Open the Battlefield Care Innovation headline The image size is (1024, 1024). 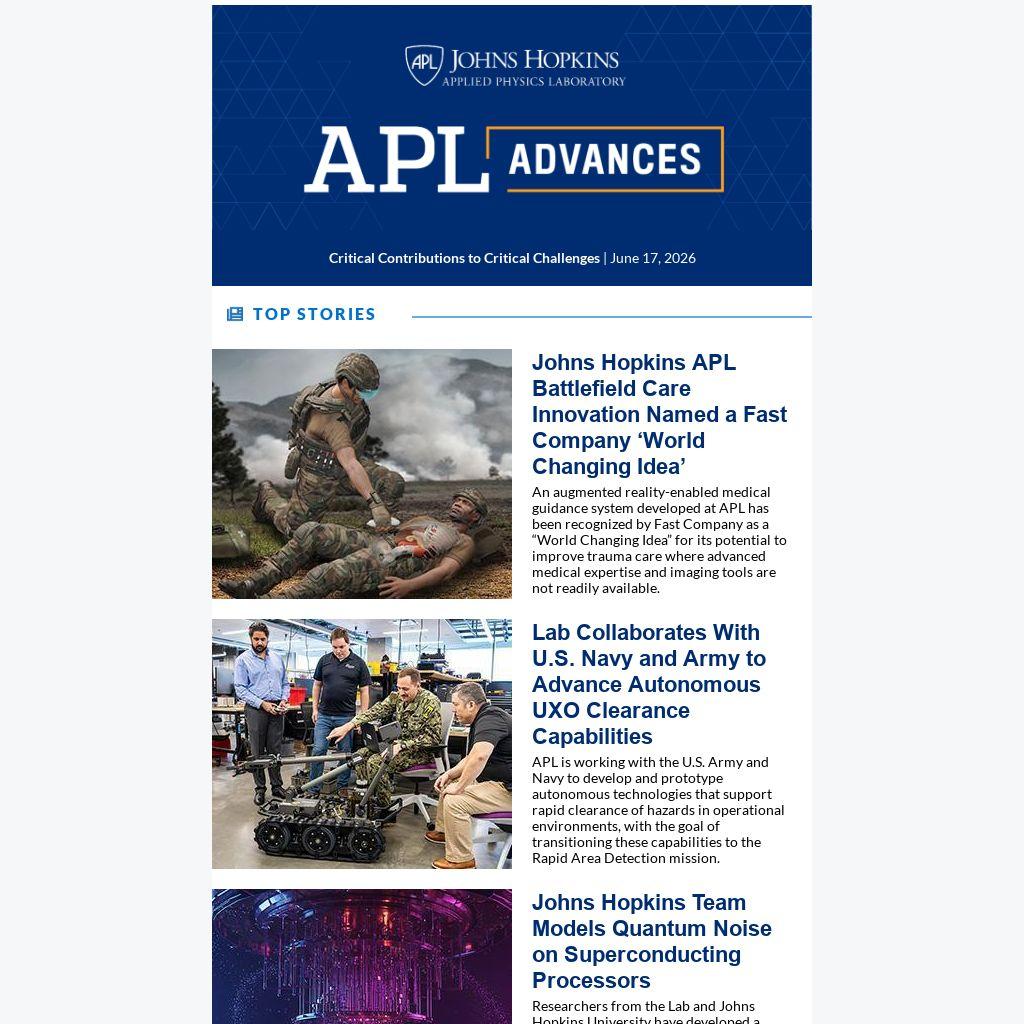pyautogui.click(x=659, y=414)
